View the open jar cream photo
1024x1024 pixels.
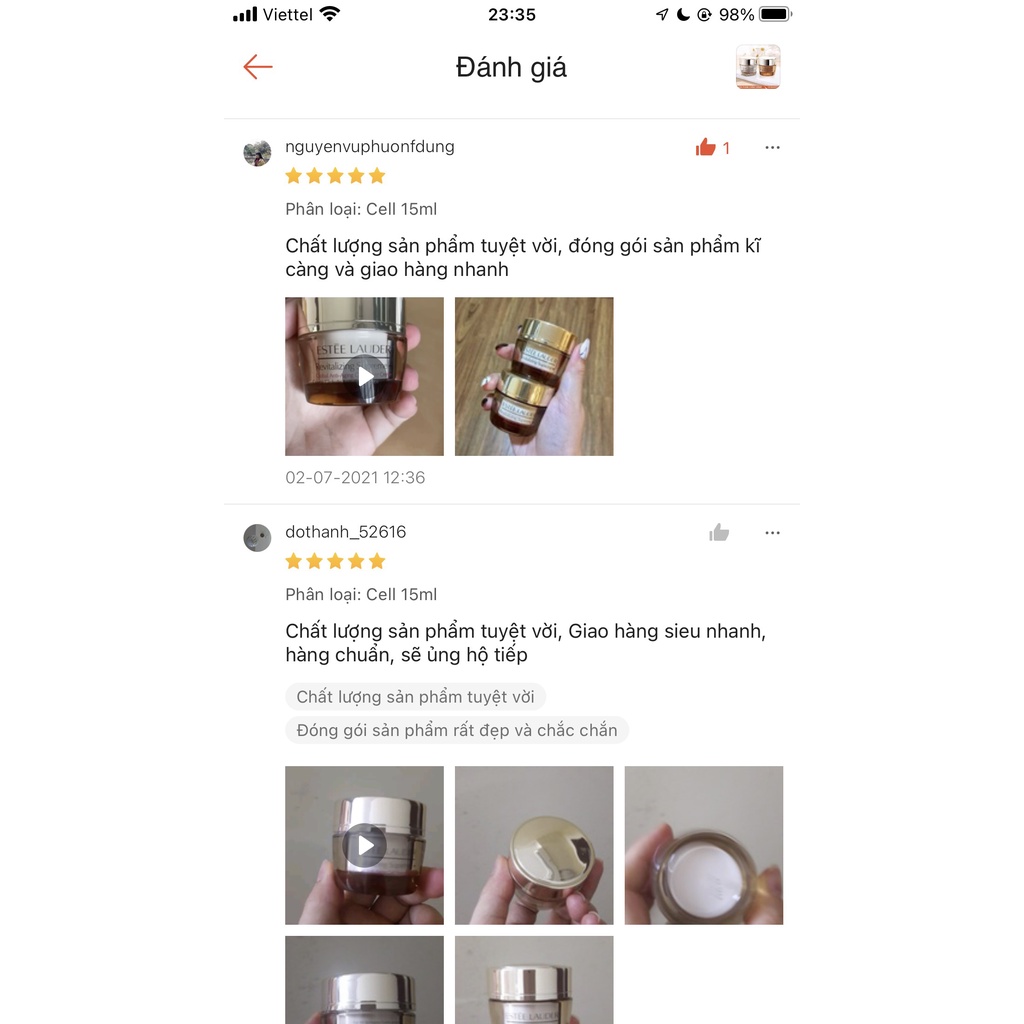[x=704, y=845]
